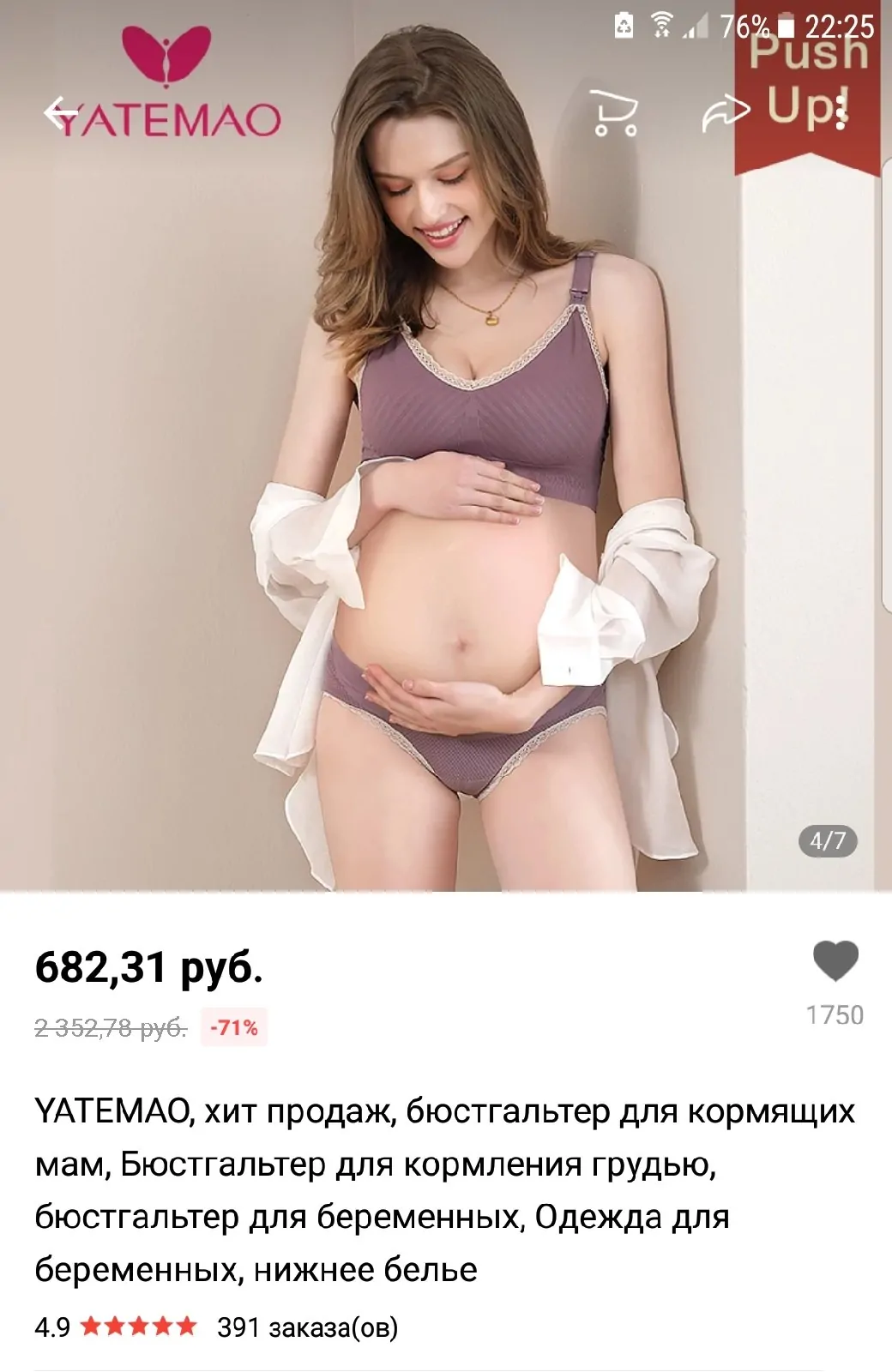Viewport: 892px width, 1372px height.
Task: Go back using the arrow icon
Action: [x=62, y=112]
